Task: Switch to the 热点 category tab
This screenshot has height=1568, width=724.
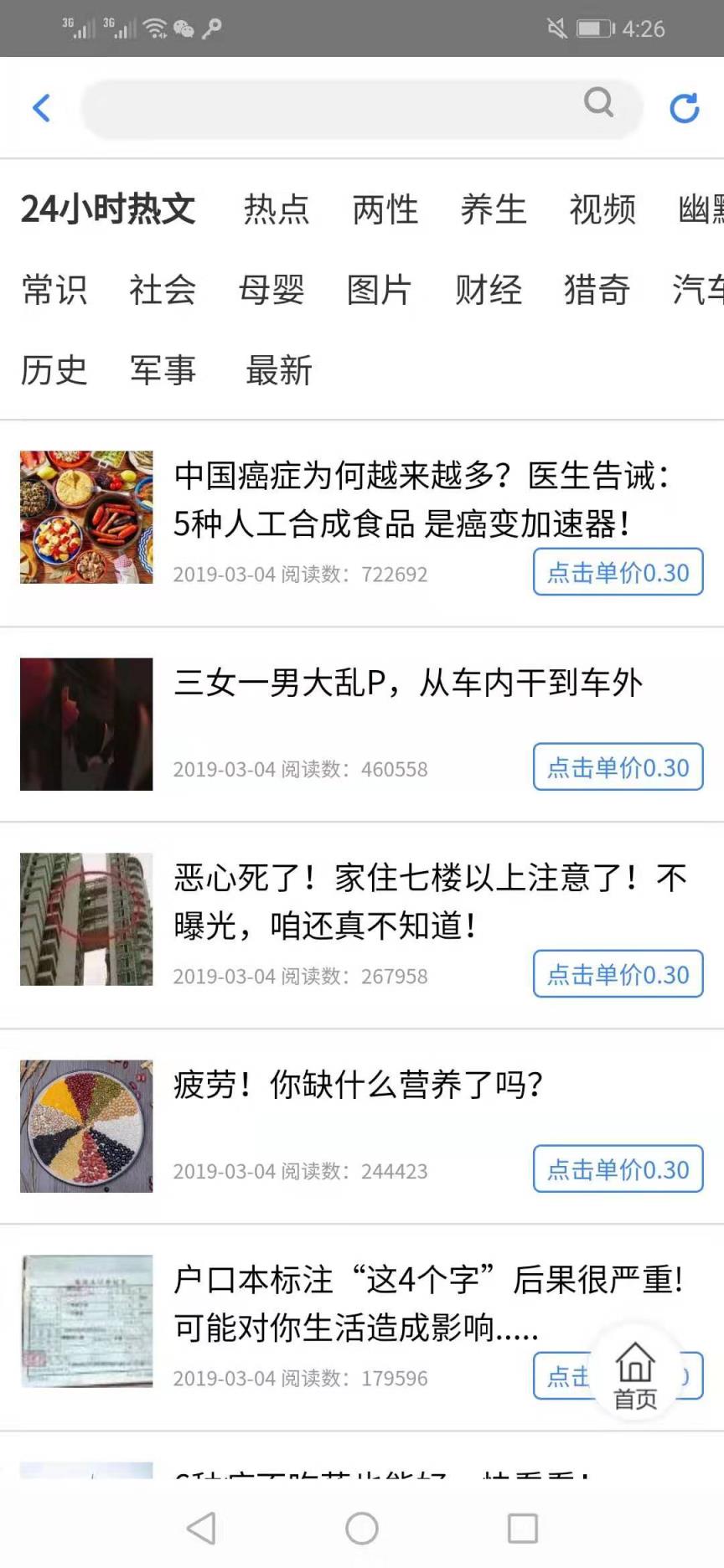Action: click(277, 209)
